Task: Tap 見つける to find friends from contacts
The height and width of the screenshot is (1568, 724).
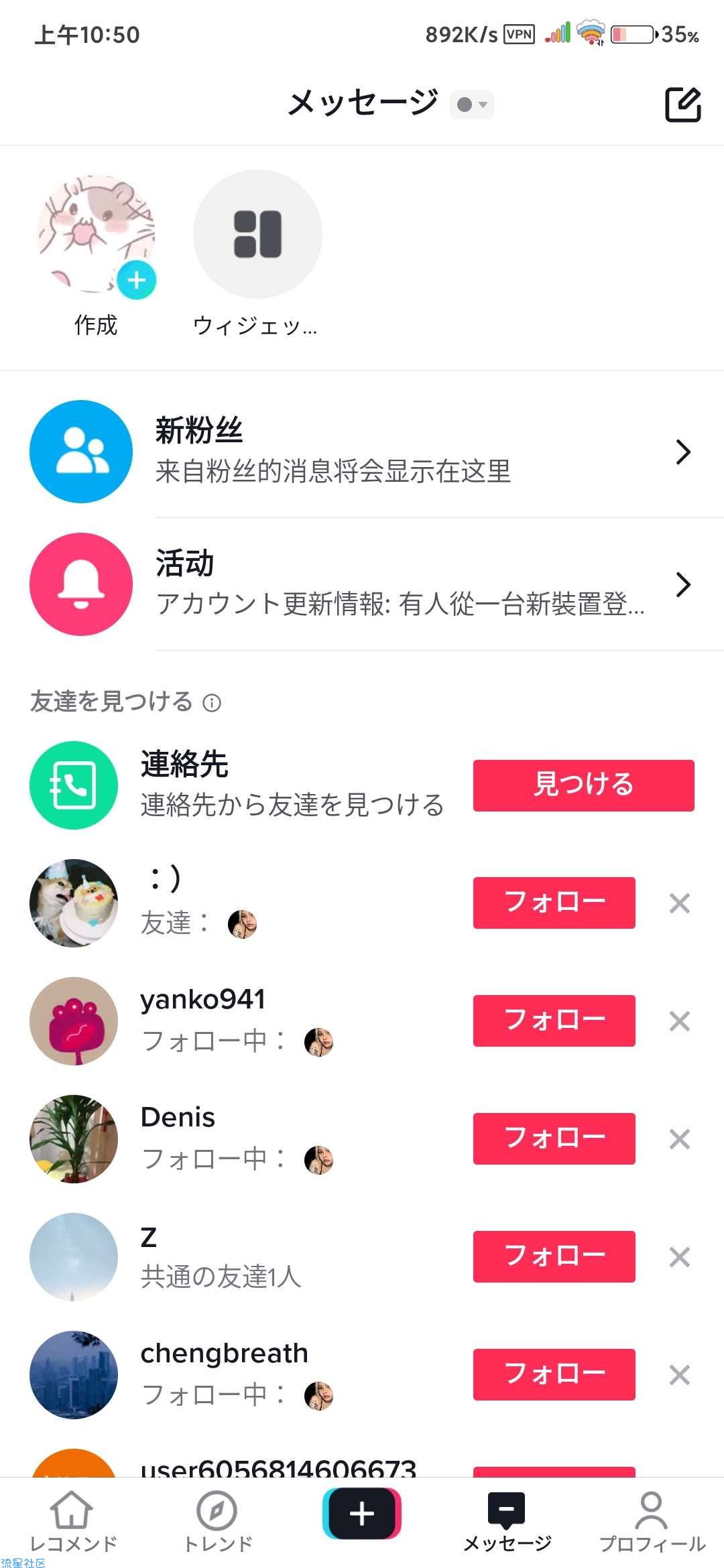Action: [583, 785]
